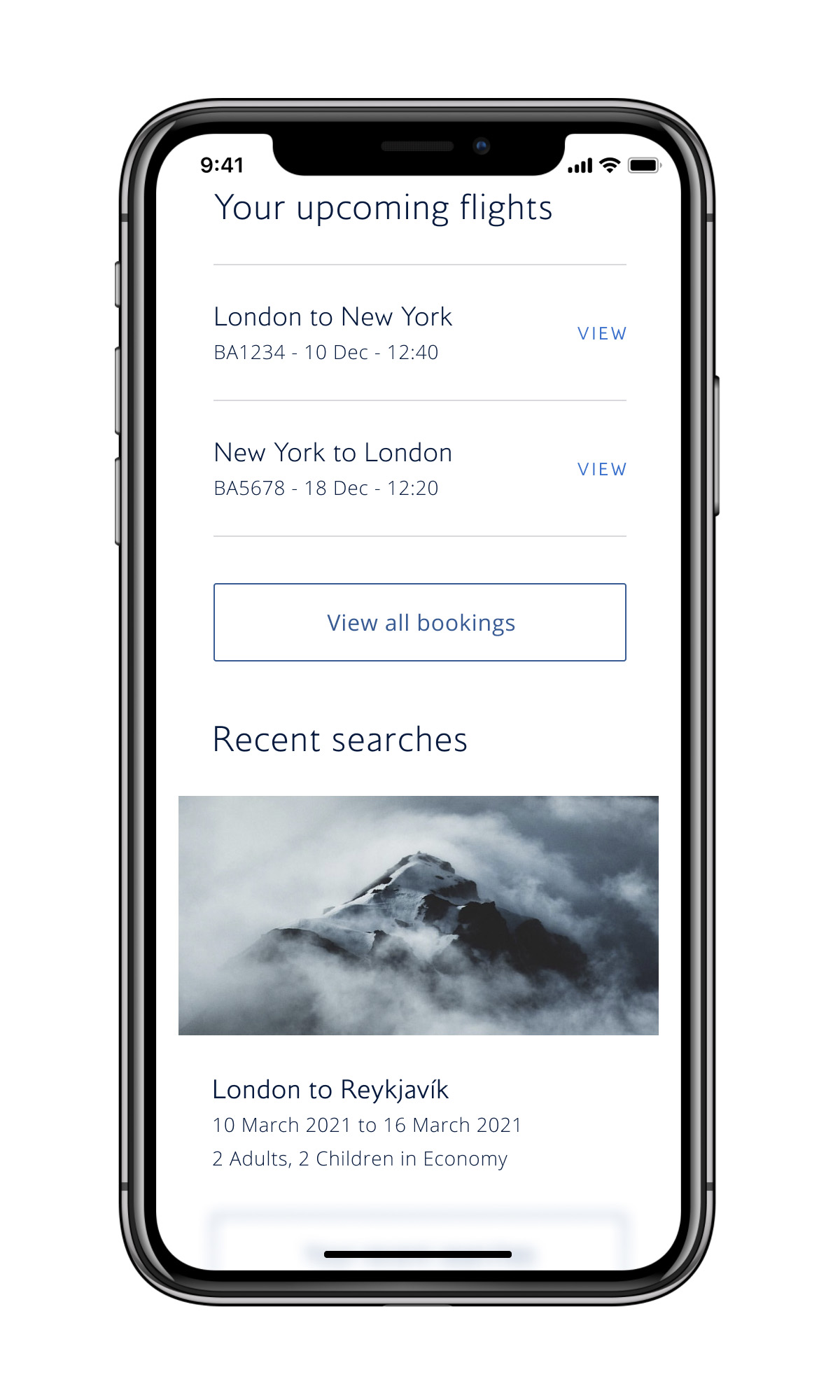The height and width of the screenshot is (1400, 840).
Task: View the London to New York flight
Action: tap(601, 334)
